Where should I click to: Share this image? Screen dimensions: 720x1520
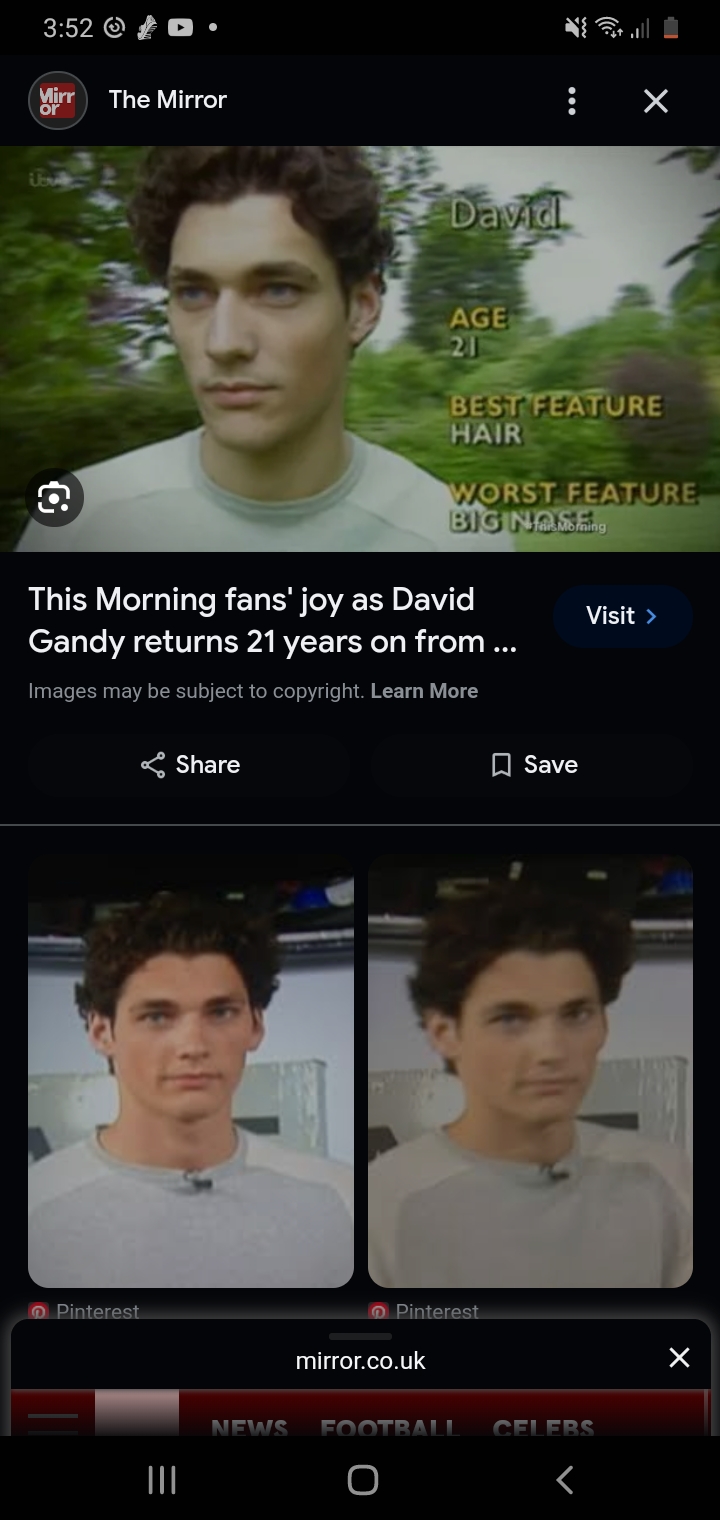point(190,765)
